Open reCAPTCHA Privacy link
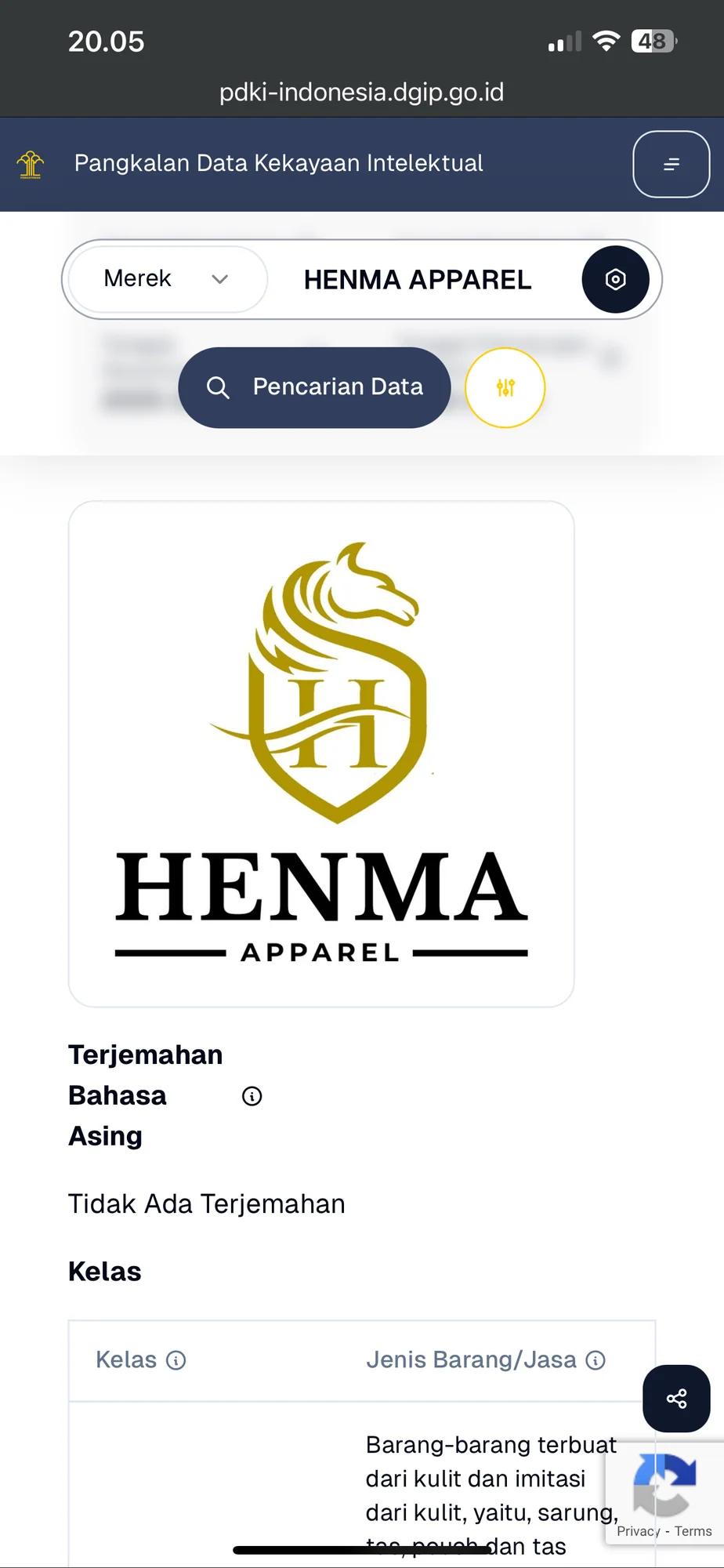This screenshot has width=724, height=1568. [x=637, y=1531]
